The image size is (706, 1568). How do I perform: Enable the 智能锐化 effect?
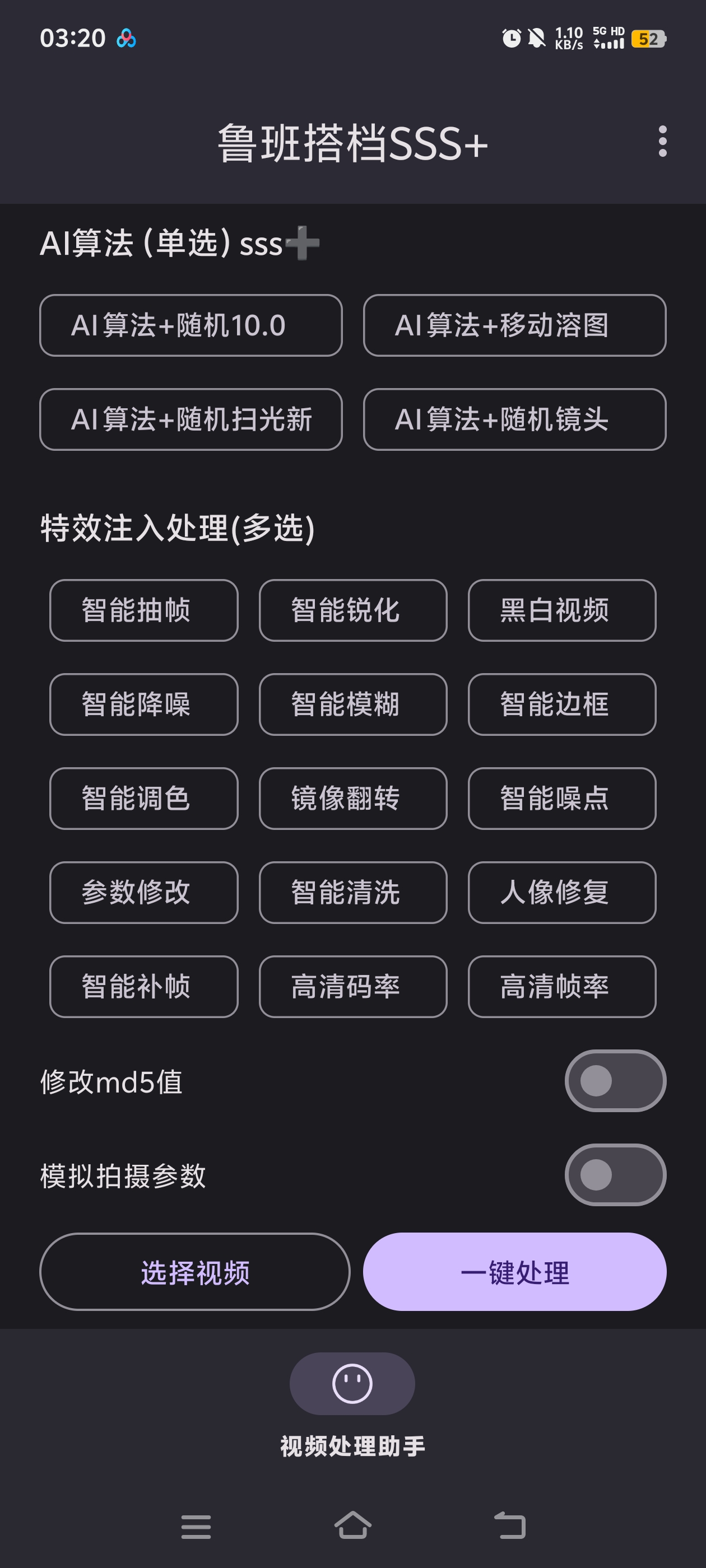coord(354,610)
